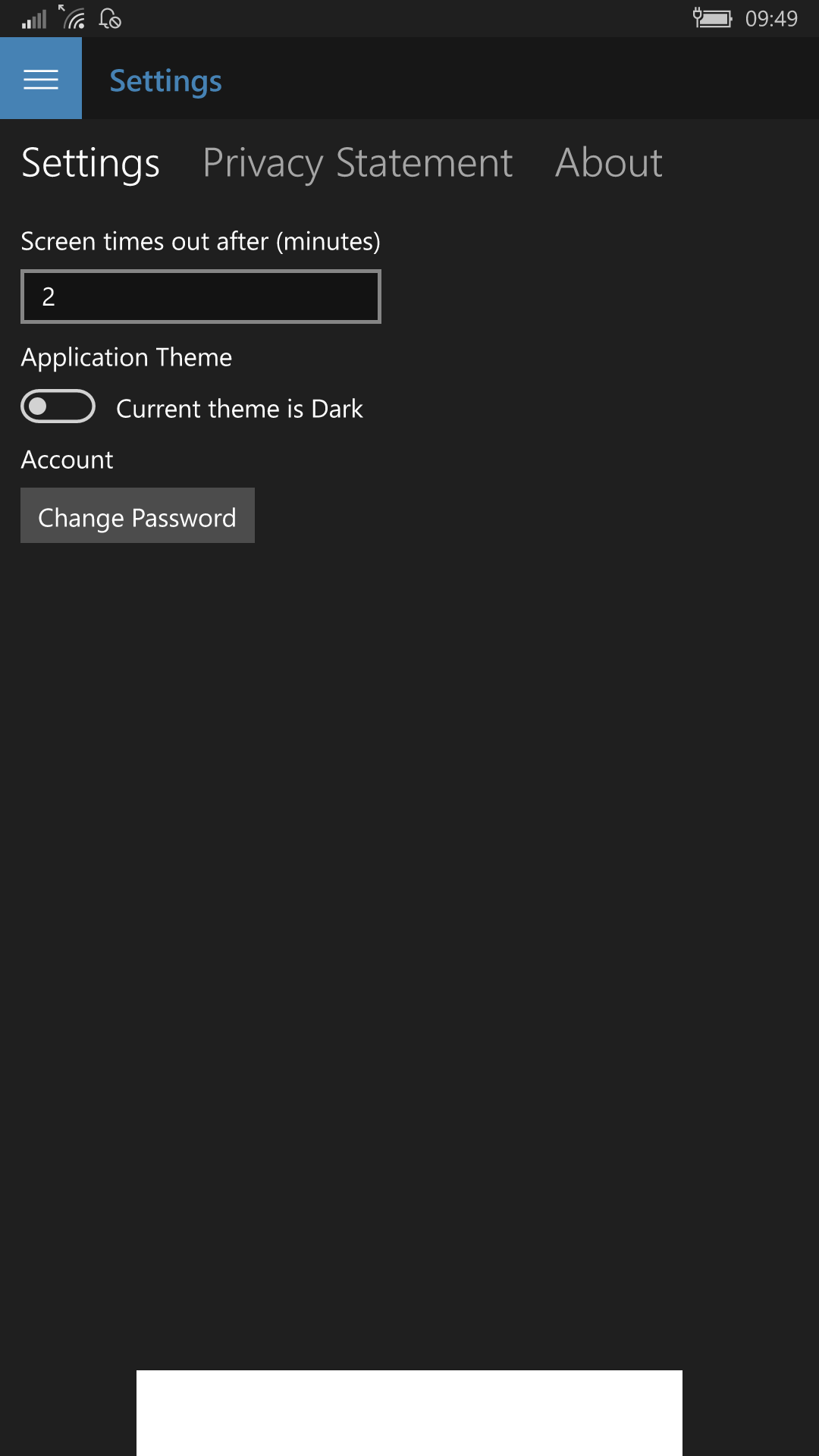Edit the screen timeout minutes field

(x=201, y=297)
